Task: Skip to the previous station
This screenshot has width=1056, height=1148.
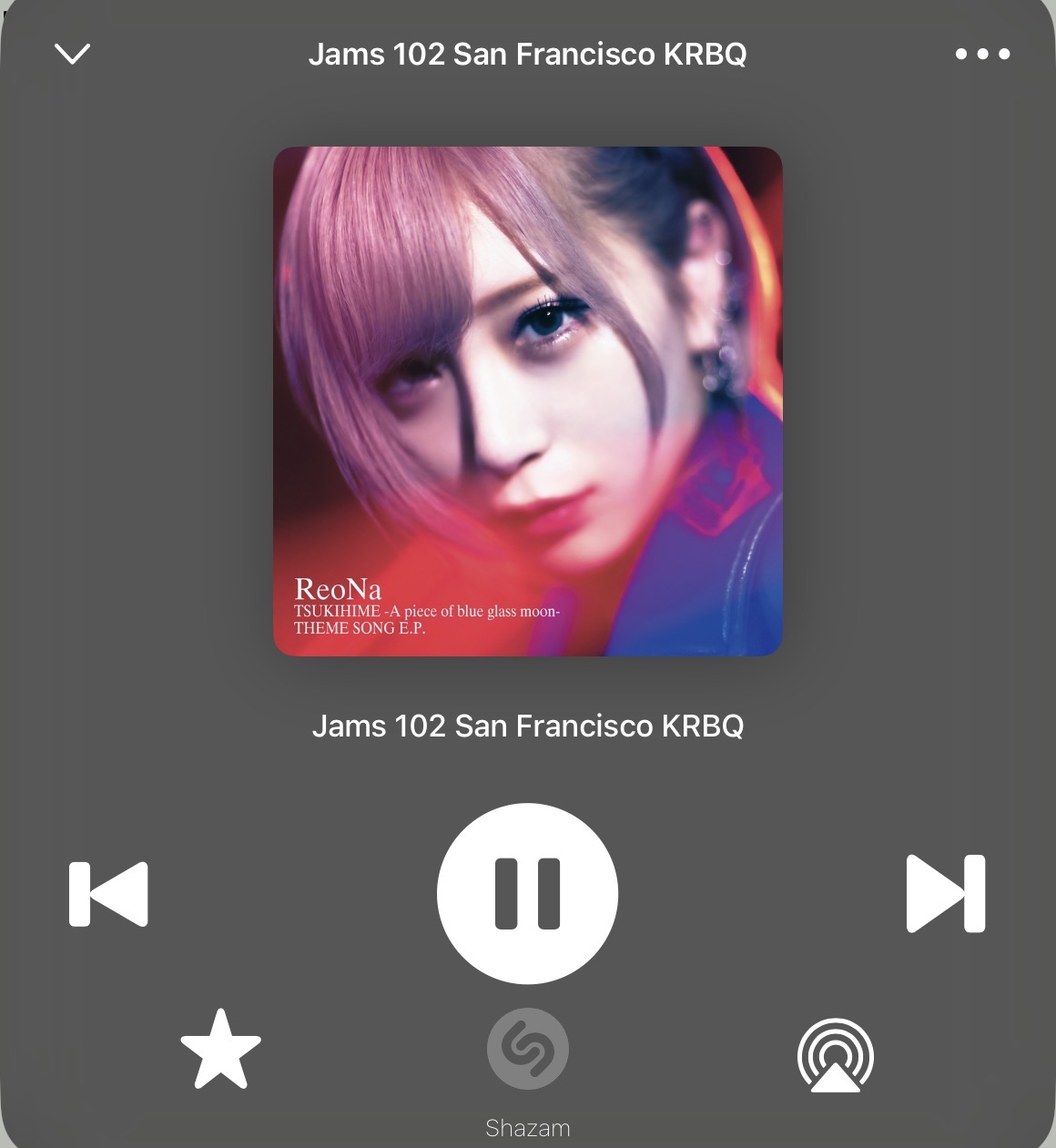Action: (108, 894)
